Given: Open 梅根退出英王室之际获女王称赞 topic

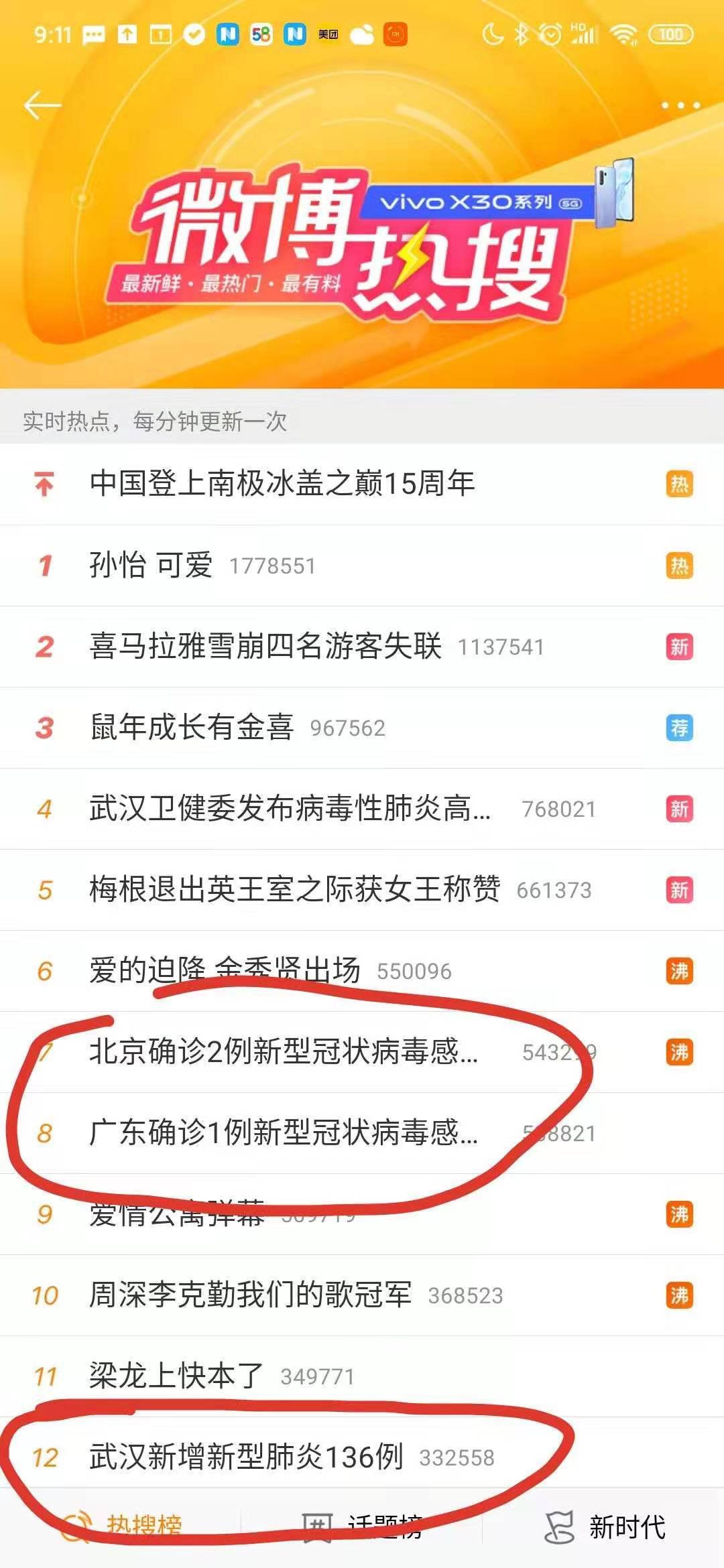Looking at the screenshot, I should pos(295,890).
